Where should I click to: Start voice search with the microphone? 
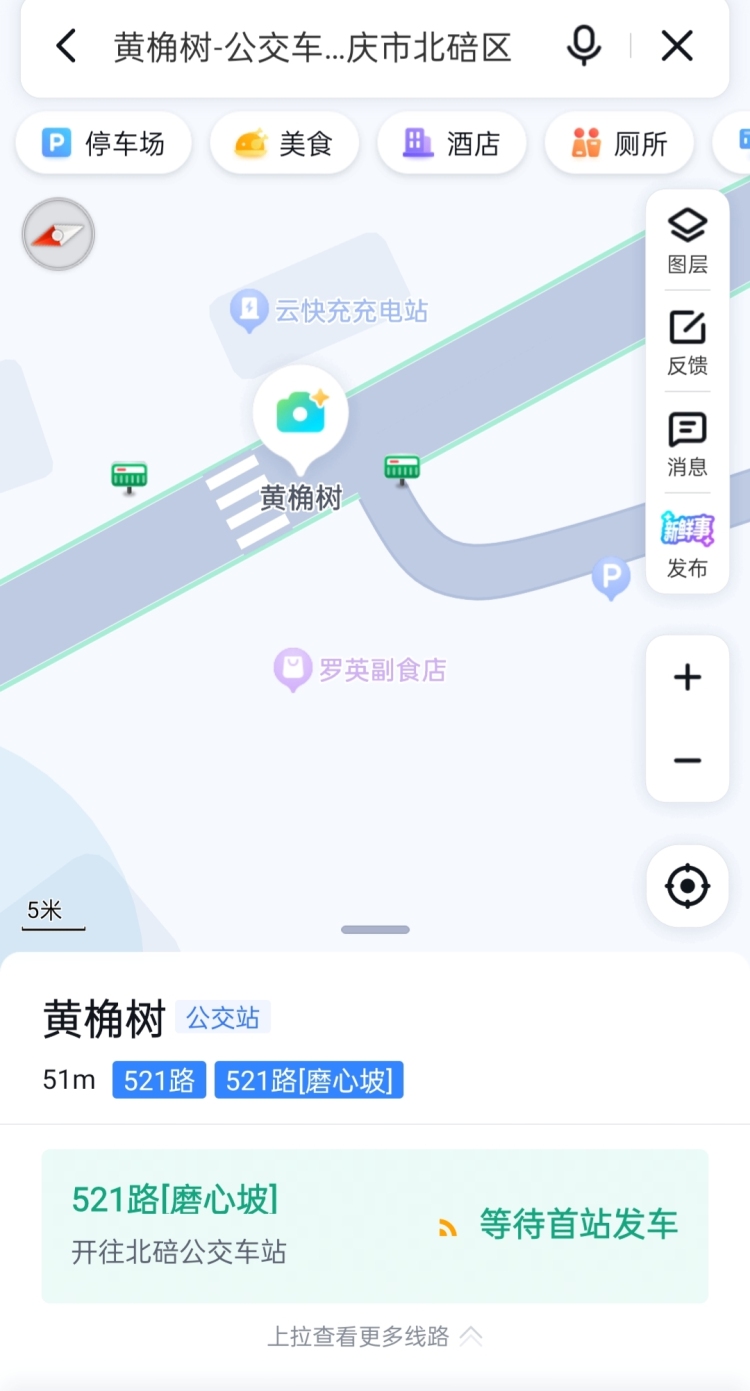pos(584,46)
